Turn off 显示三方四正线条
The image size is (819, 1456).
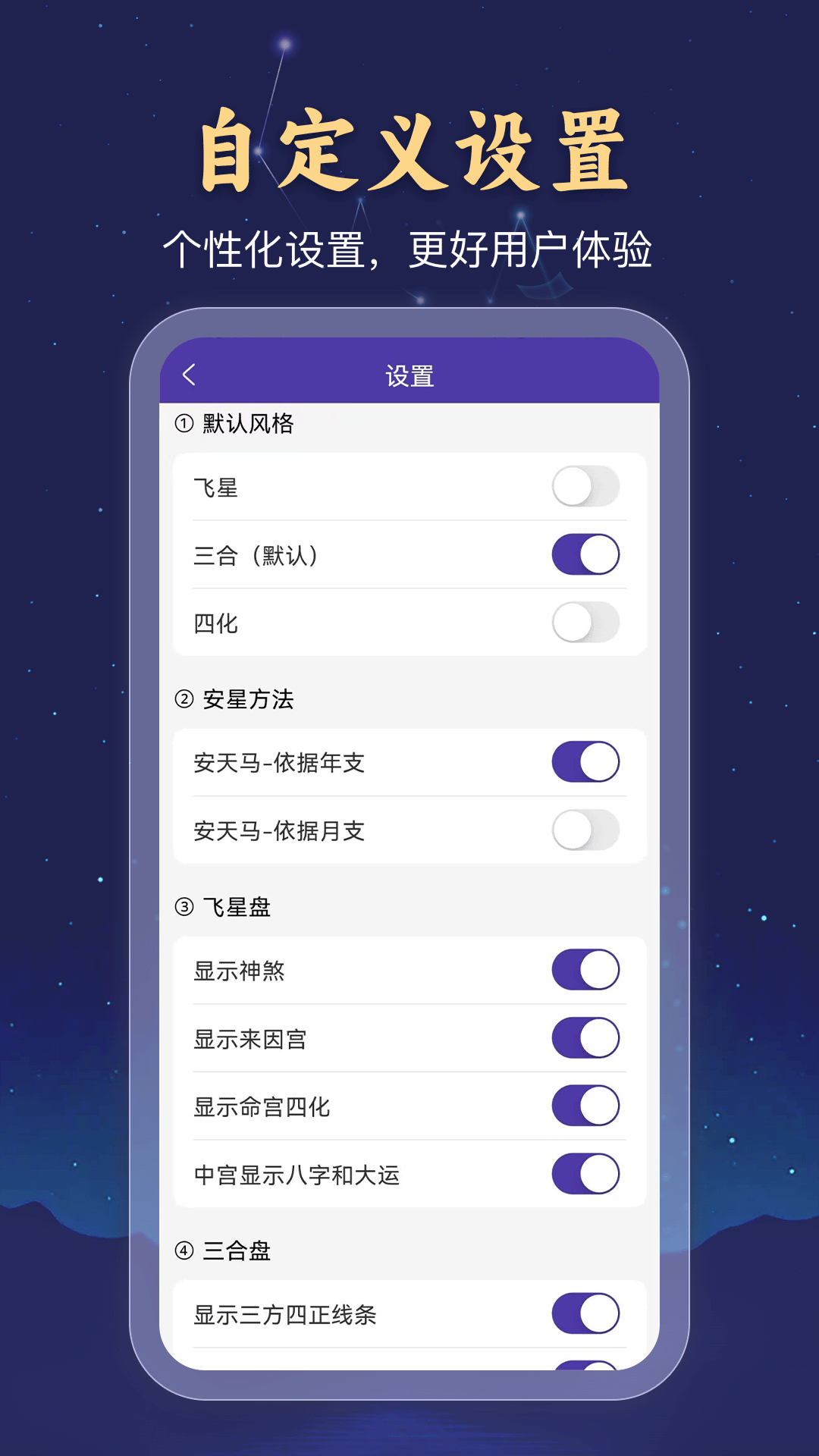585,1312
